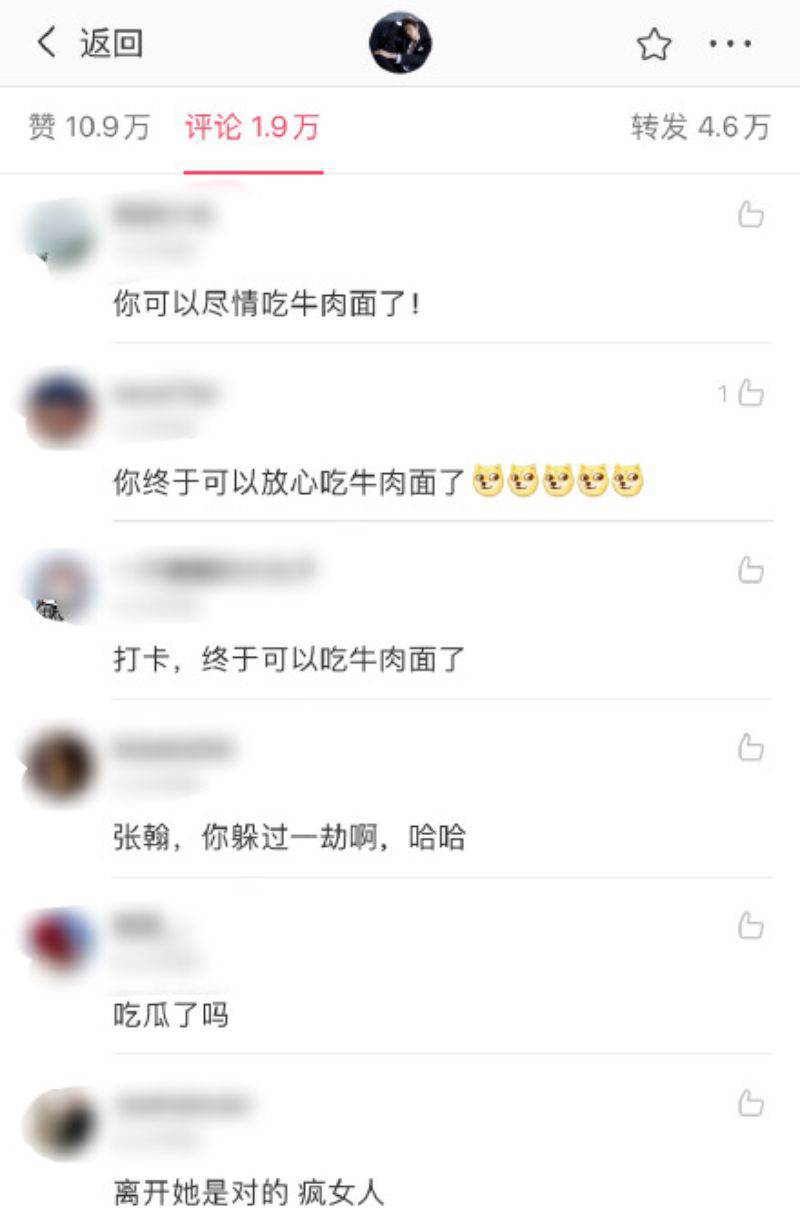The width and height of the screenshot is (800, 1217).
Task: Open the comment 吃瓜了吗
Action: point(171,1016)
